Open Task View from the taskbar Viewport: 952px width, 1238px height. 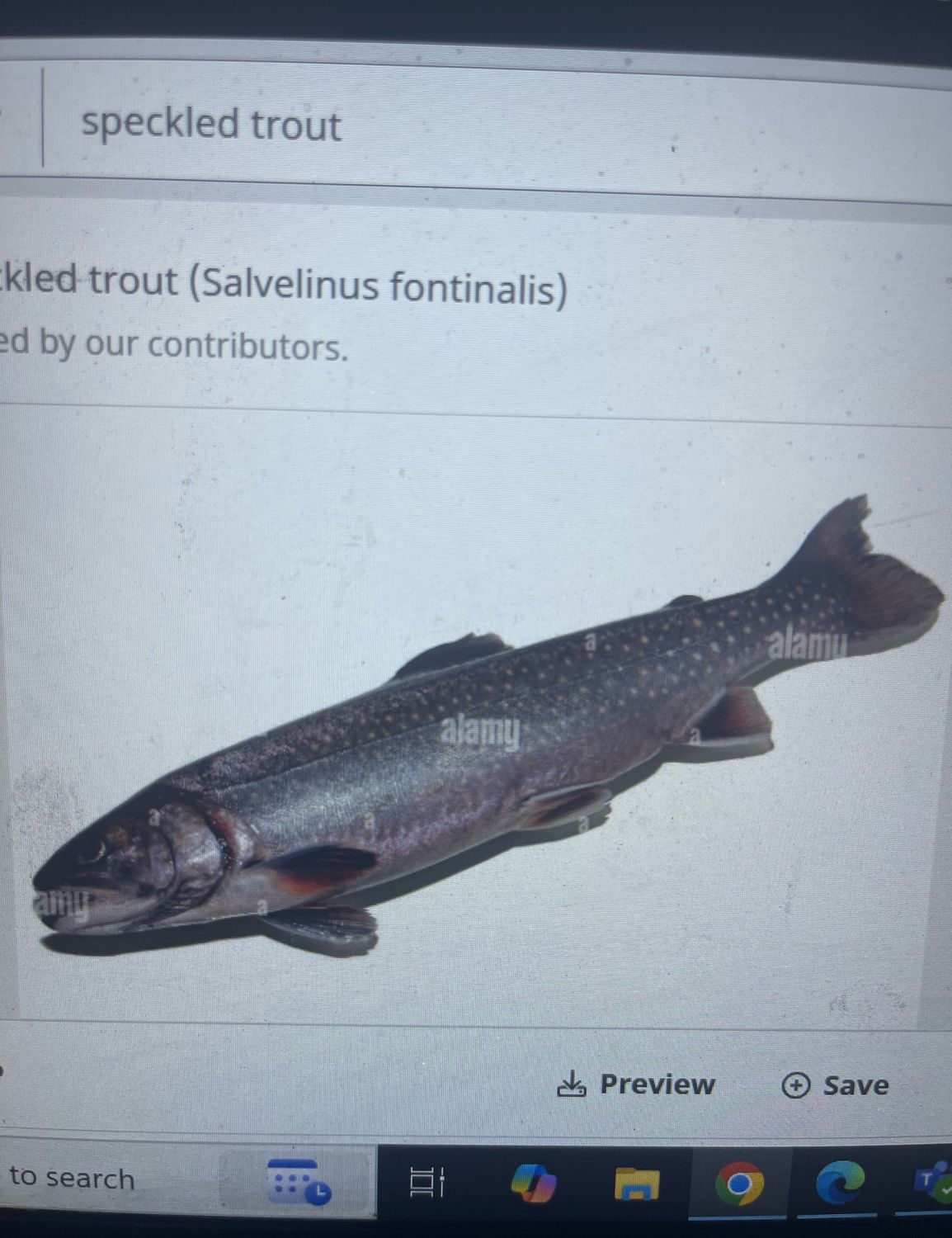(x=427, y=1184)
